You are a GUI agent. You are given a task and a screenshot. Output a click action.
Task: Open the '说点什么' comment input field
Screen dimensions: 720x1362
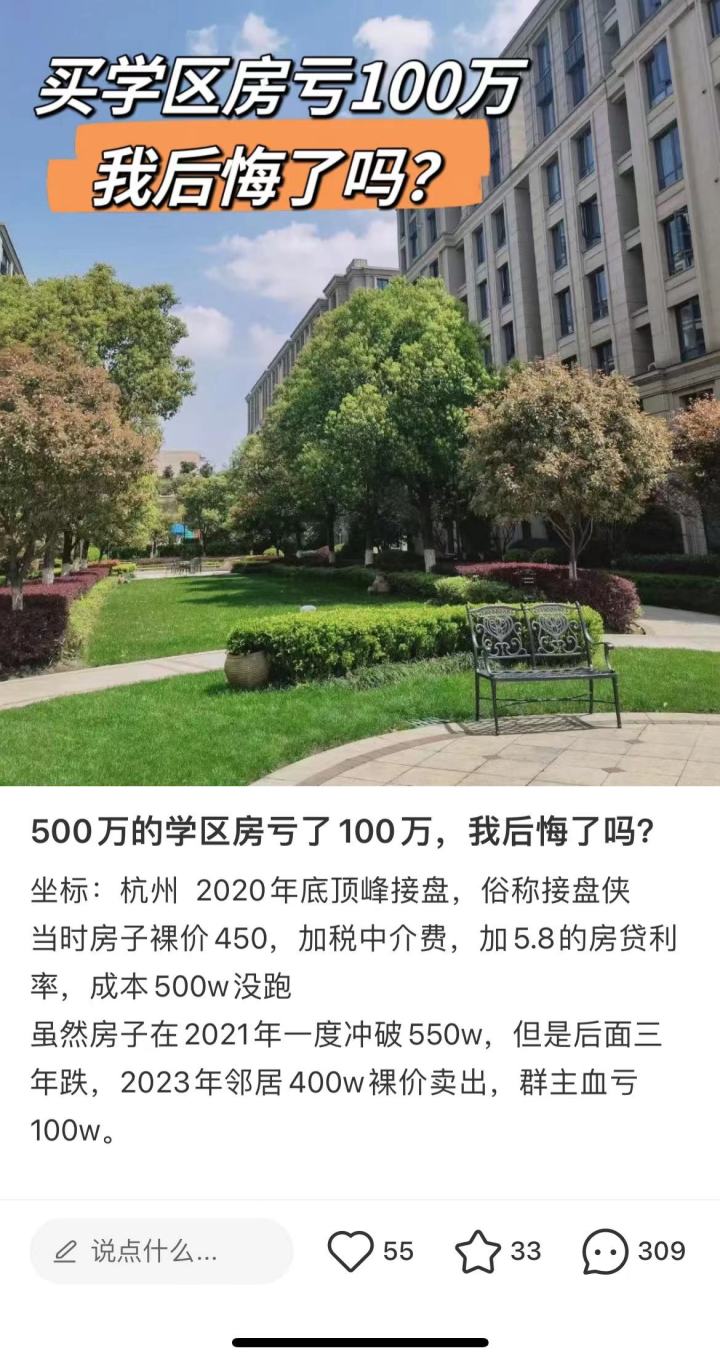click(x=160, y=1251)
